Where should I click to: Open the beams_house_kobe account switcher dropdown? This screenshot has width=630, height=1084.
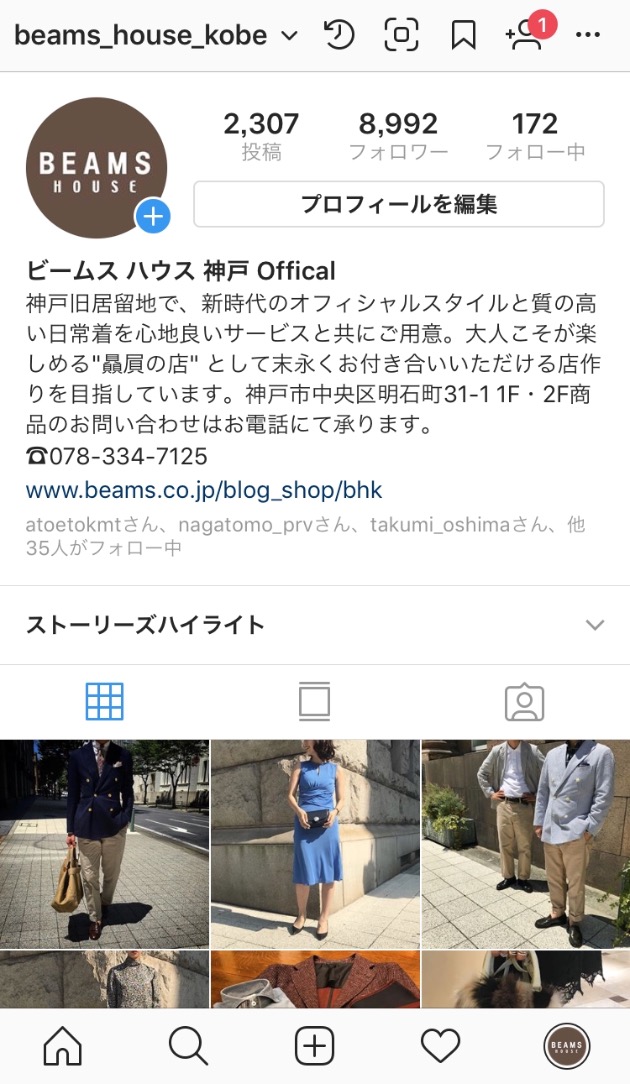click(x=155, y=37)
